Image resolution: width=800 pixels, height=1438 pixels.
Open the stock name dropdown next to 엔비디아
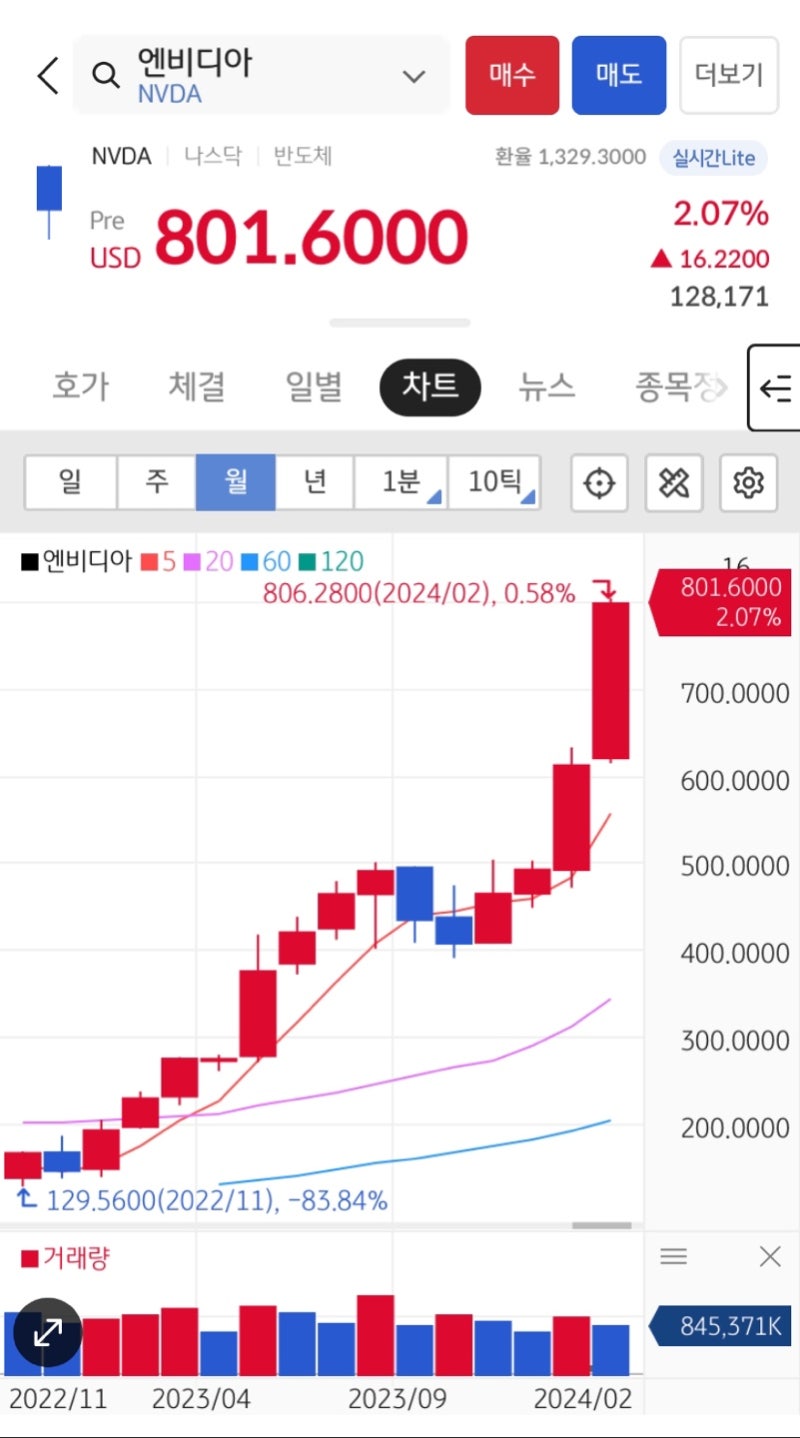point(413,75)
